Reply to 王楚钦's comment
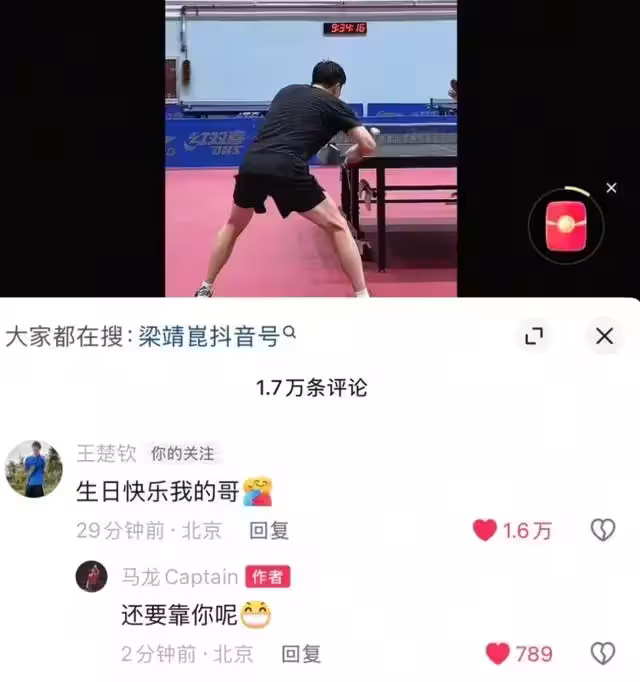The height and width of the screenshot is (682, 640). [268, 531]
